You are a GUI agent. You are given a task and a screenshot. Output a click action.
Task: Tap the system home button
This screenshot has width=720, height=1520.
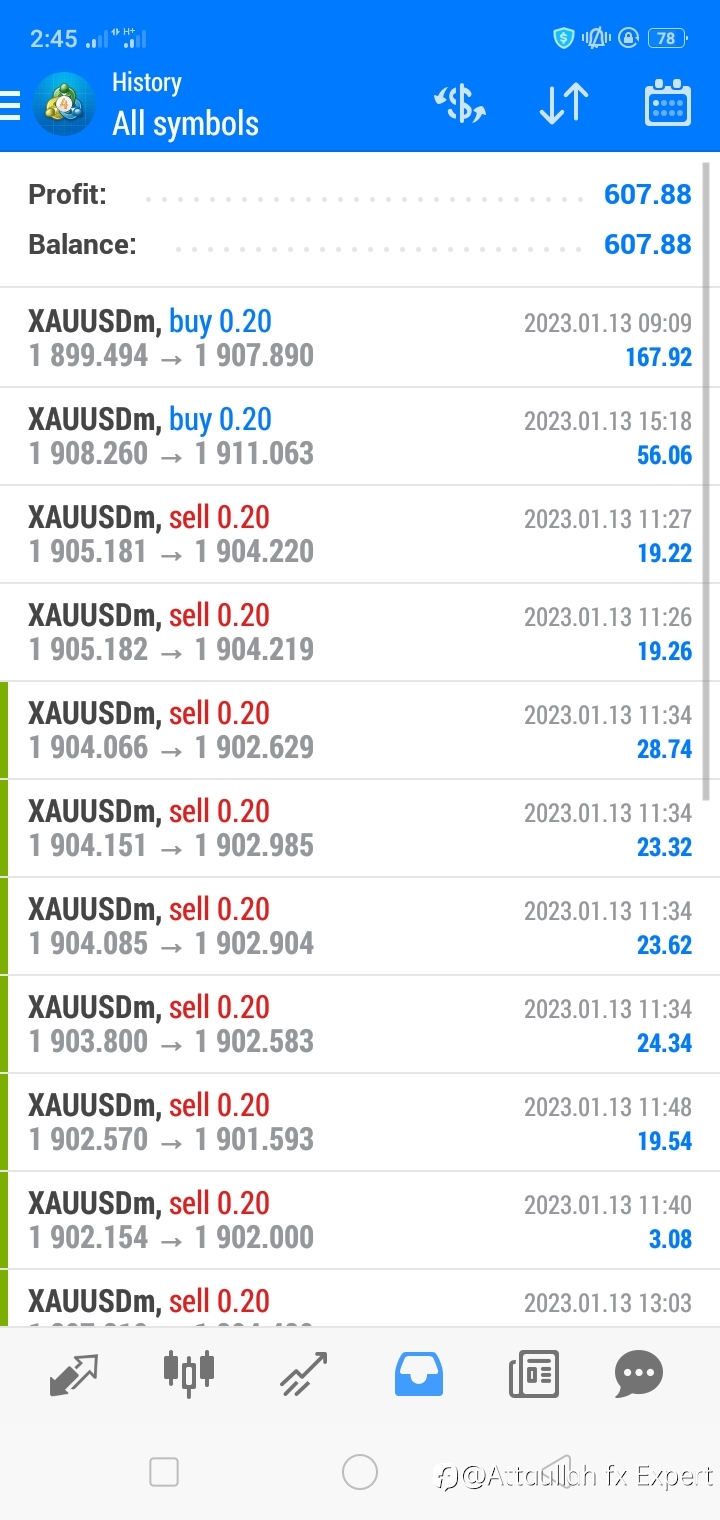pyautogui.click(x=360, y=1472)
